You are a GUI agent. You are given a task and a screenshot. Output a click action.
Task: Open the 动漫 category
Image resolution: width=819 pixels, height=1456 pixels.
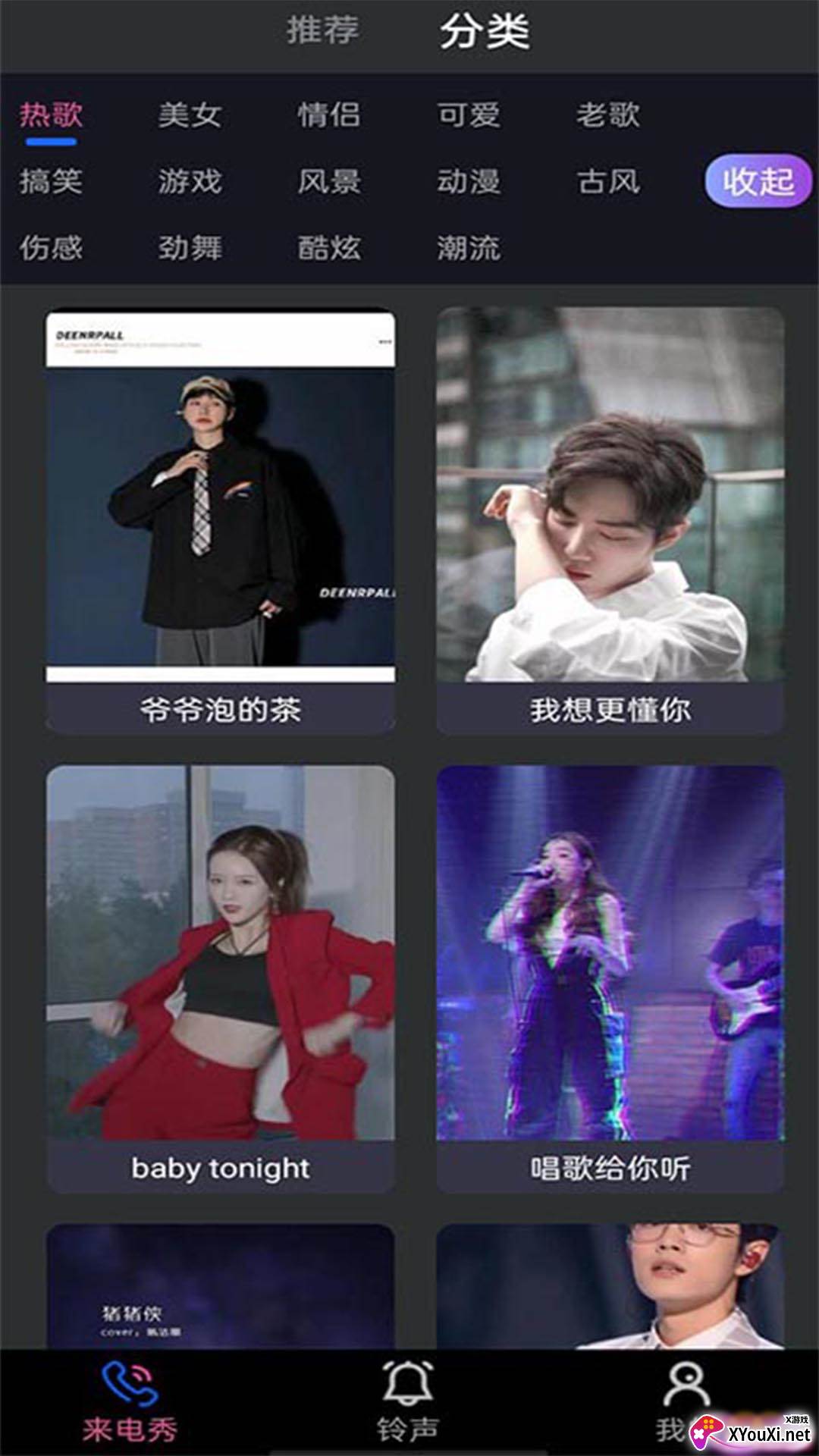click(468, 181)
